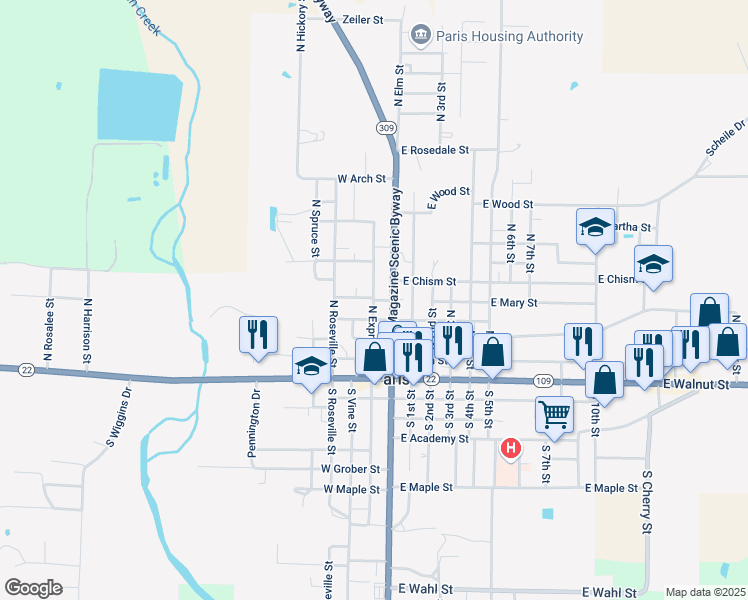
Task: Select the school marker by S Roseville St
Action: point(310,365)
